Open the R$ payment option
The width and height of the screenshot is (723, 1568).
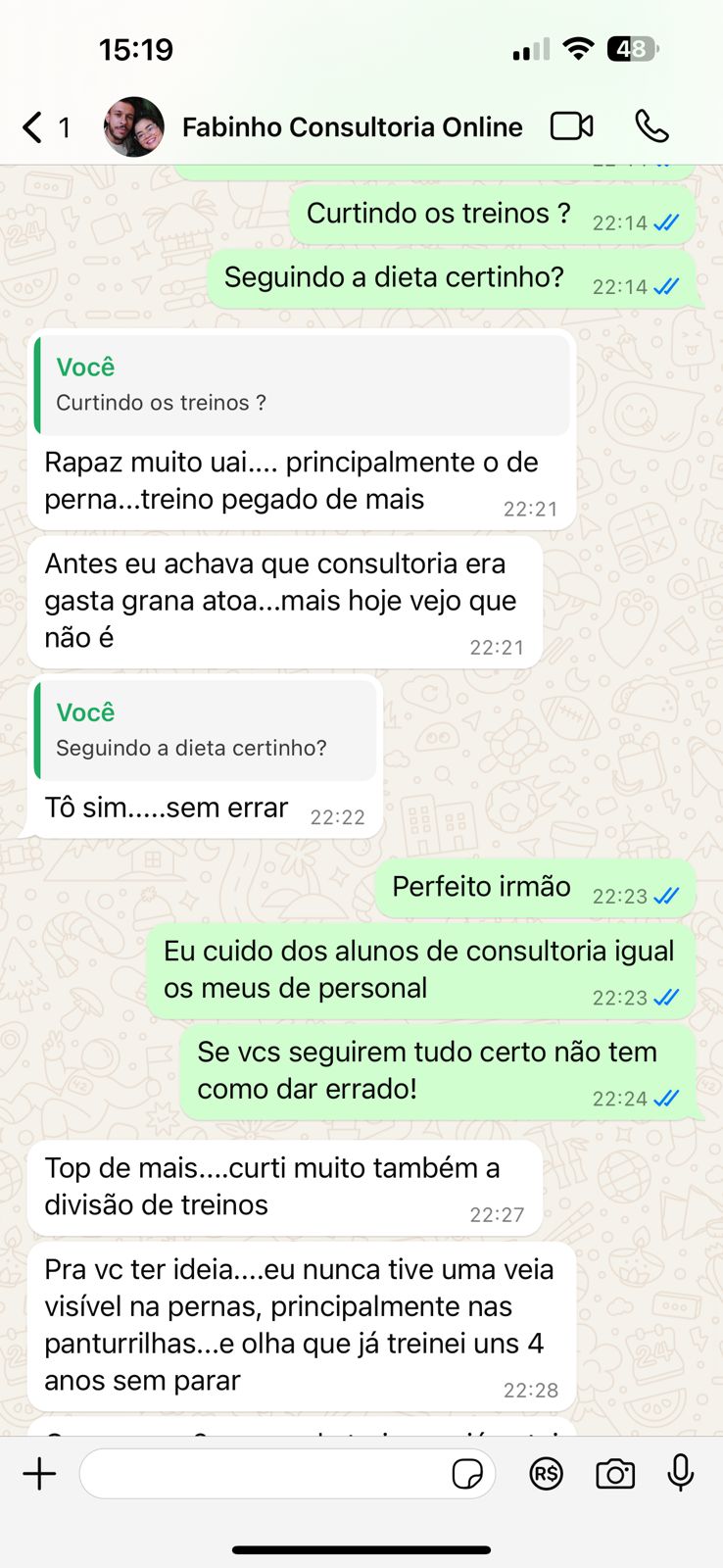coord(546,1474)
